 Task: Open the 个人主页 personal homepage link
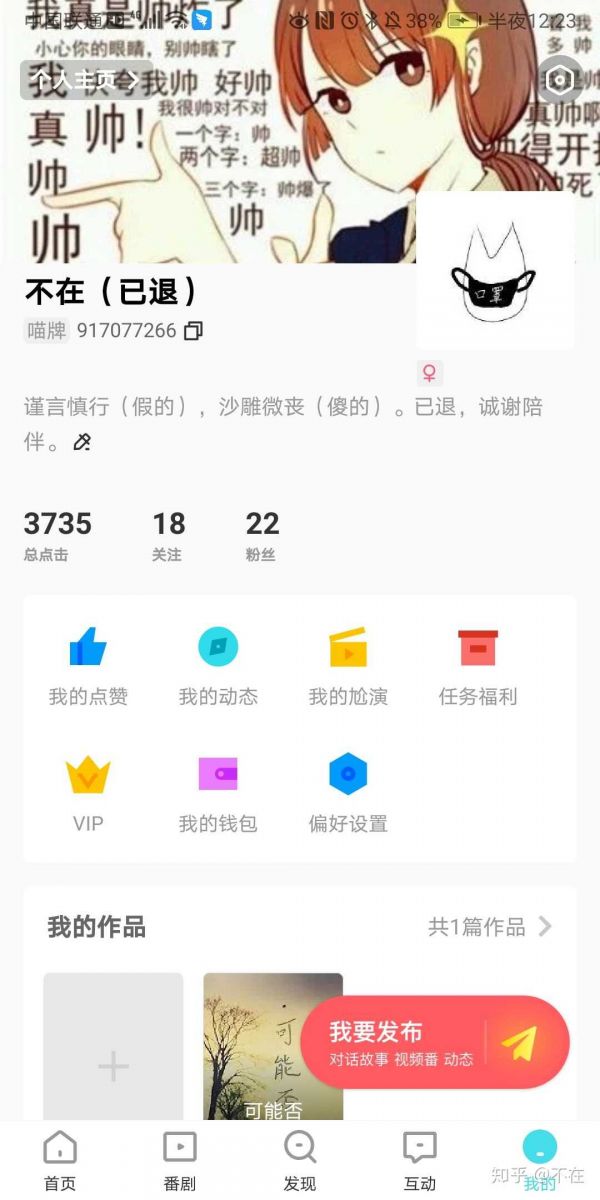pos(86,80)
